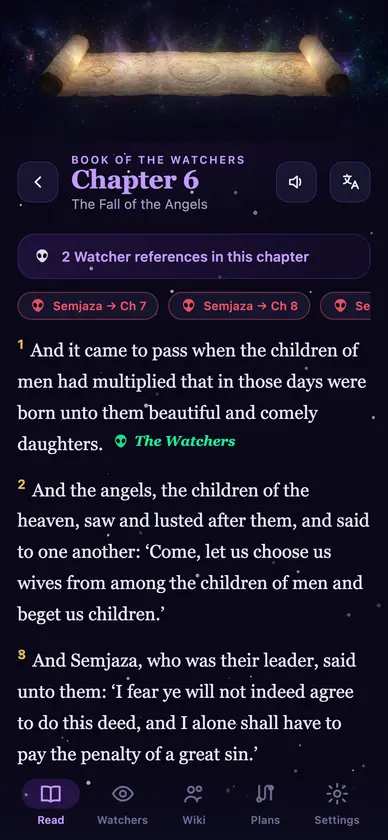Open the Plans tab
The width and height of the screenshot is (388, 840).
[x=265, y=804]
